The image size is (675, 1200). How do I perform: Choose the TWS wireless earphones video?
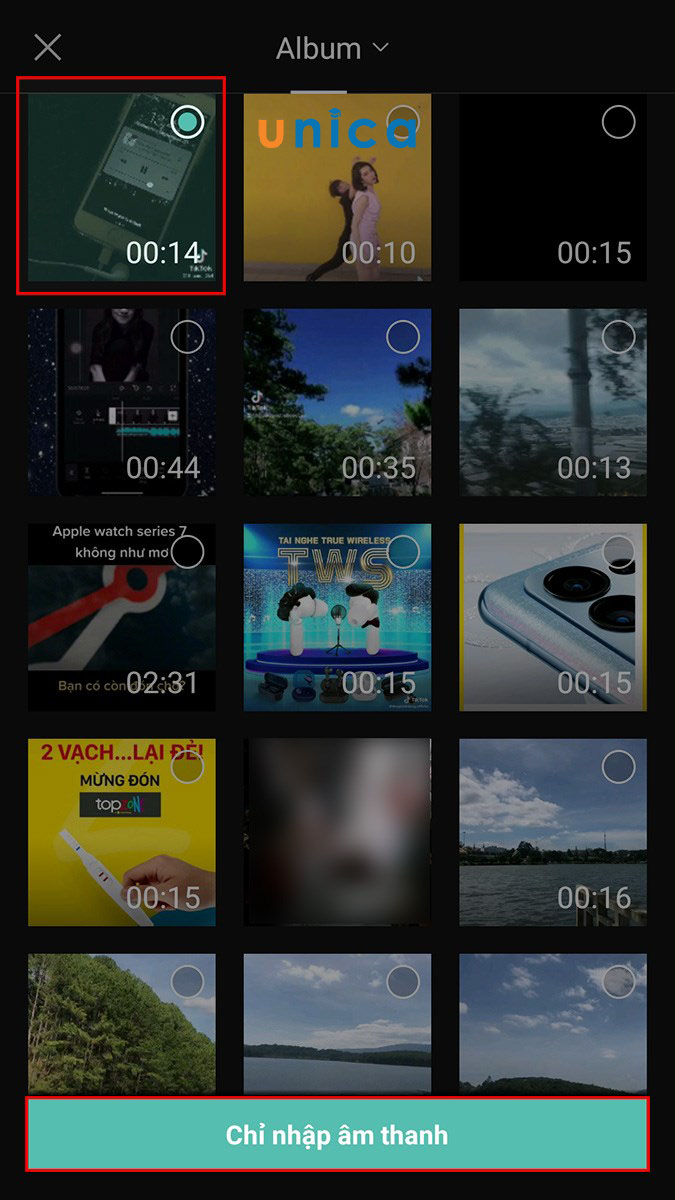(403, 552)
